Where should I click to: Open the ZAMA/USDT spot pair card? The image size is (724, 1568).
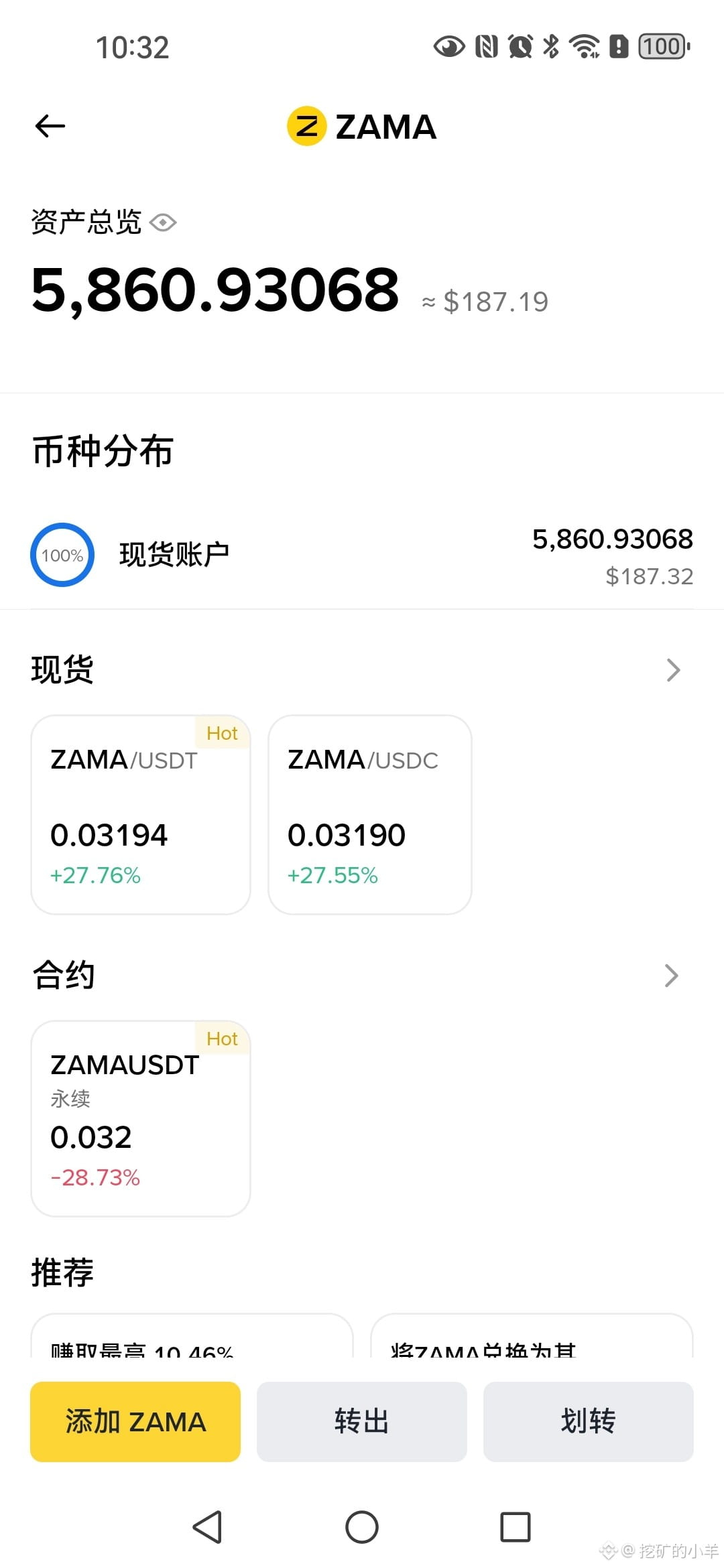click(x=141, y=814)
